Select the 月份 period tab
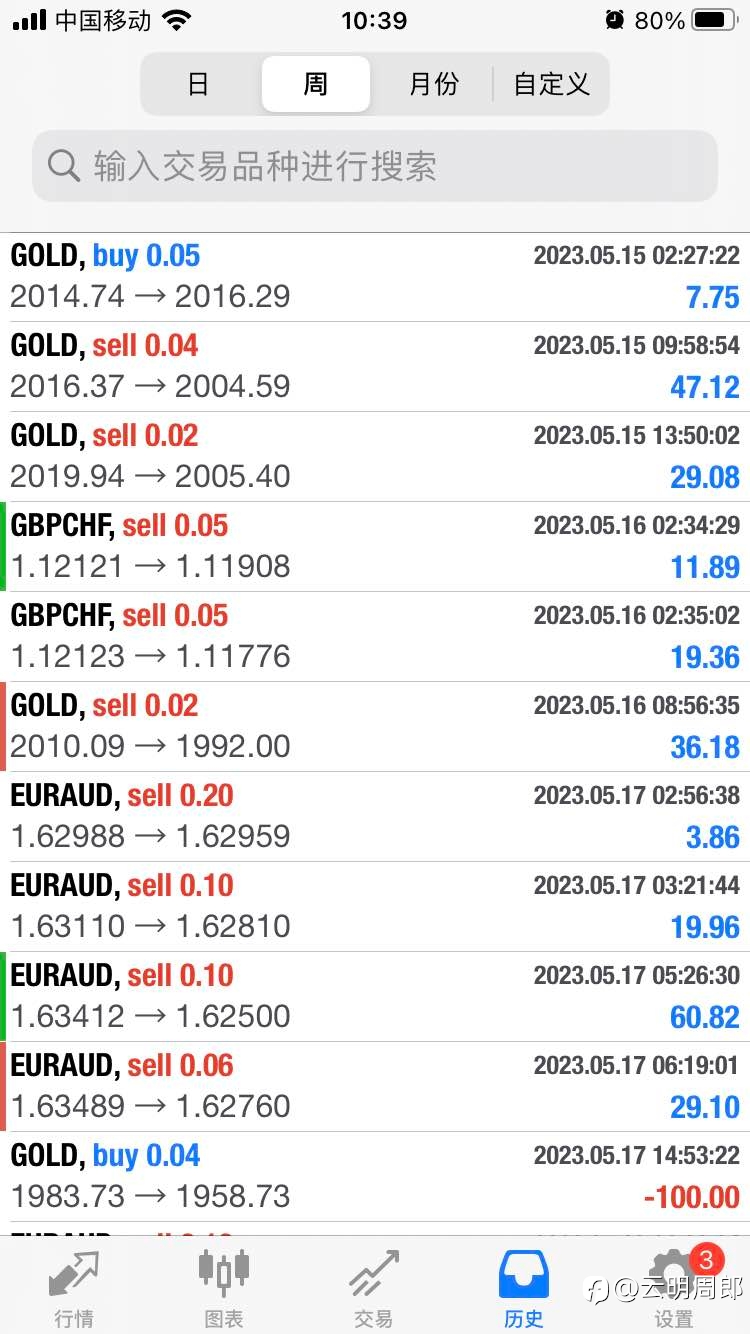 pos(433,84)
